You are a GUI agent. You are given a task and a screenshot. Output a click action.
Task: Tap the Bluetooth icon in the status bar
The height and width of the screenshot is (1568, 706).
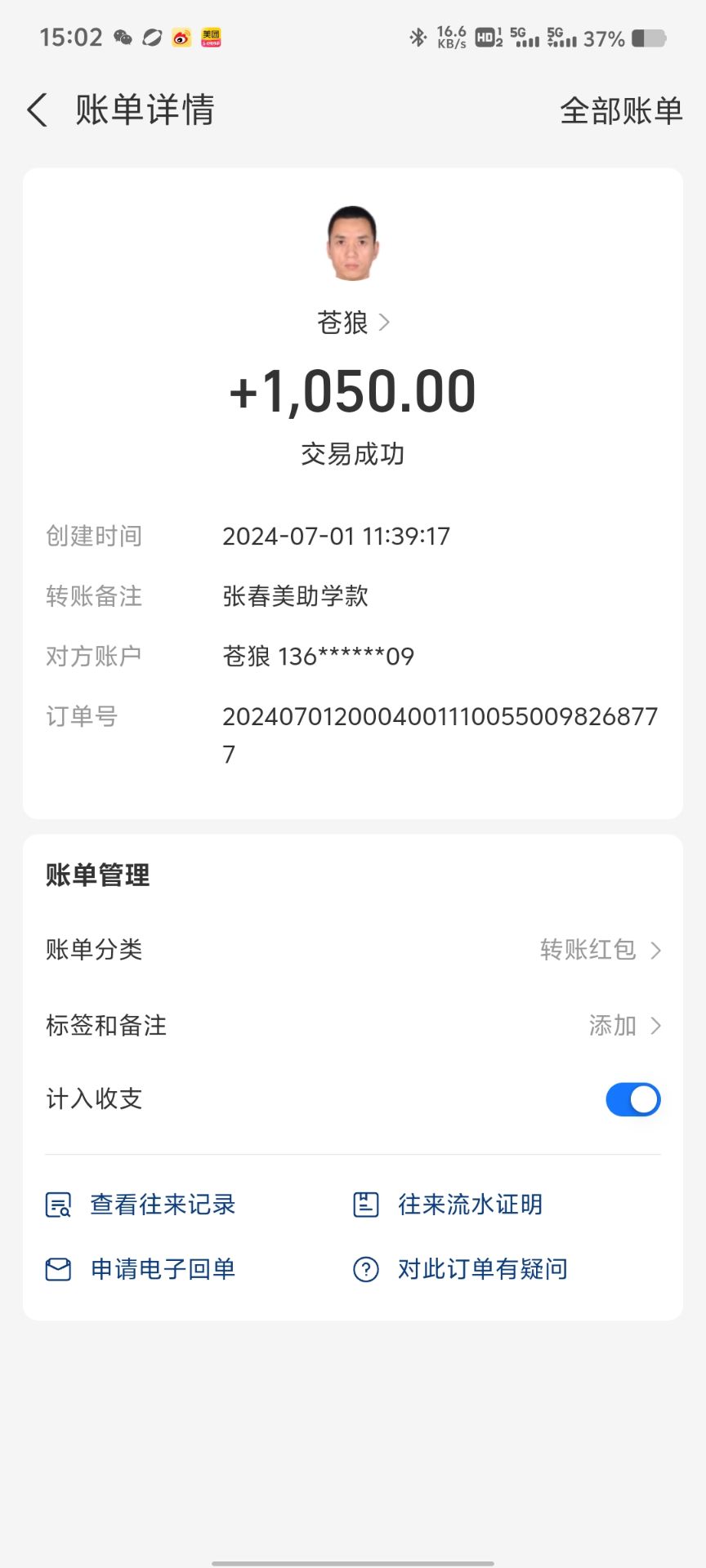419,37
